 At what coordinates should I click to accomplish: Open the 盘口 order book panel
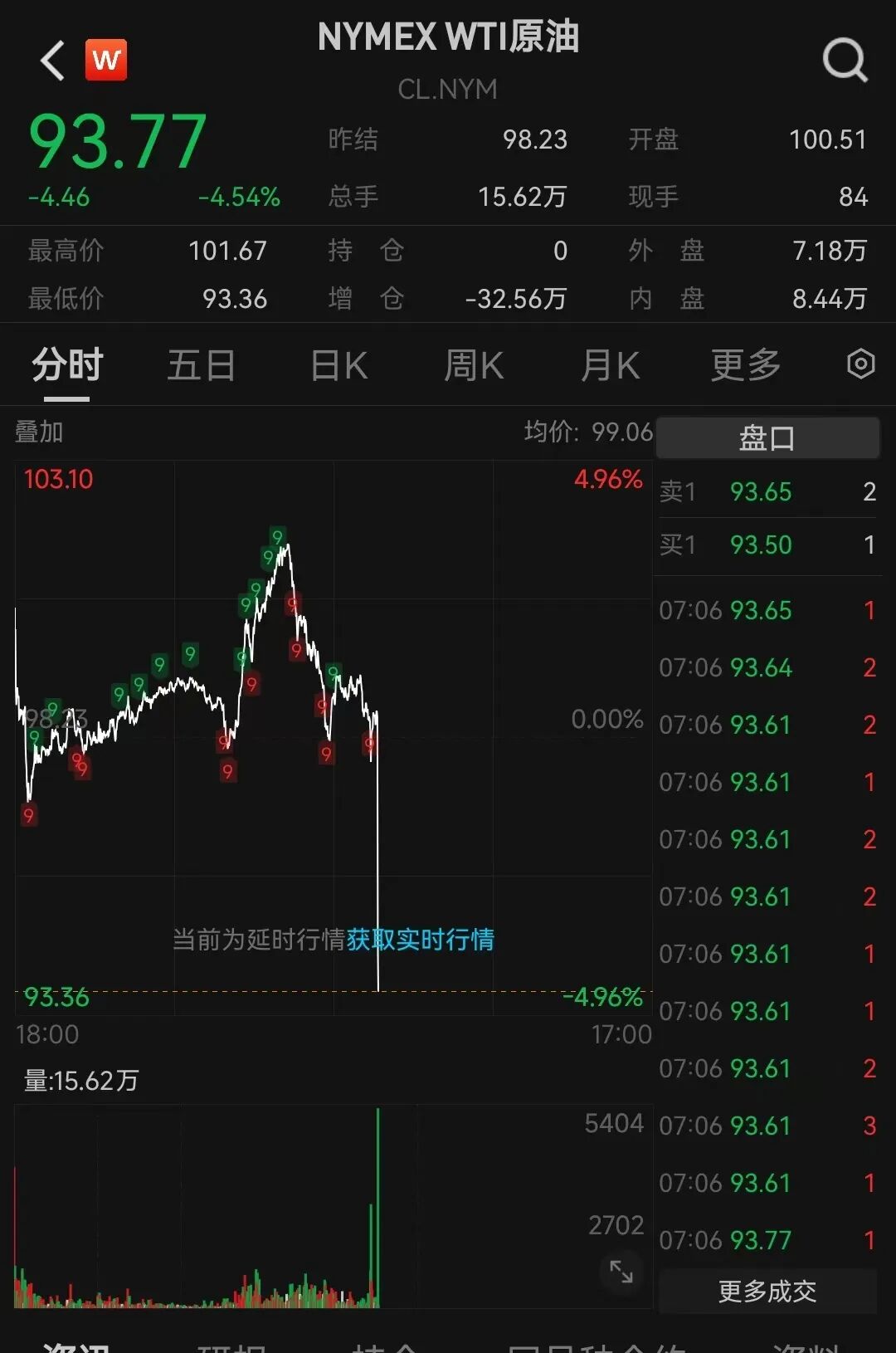point(767,437)
